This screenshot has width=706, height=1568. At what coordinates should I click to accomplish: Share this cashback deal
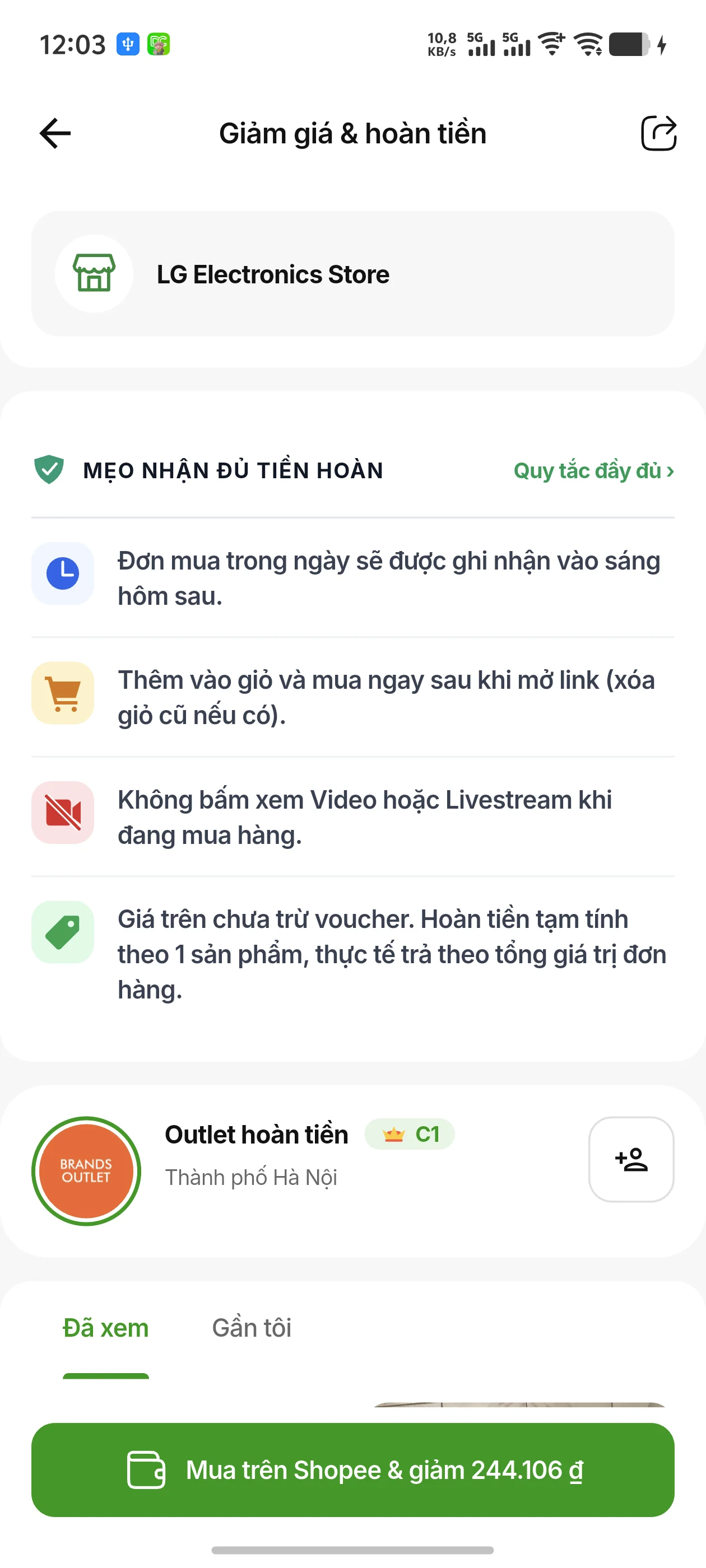pos(658,133)
